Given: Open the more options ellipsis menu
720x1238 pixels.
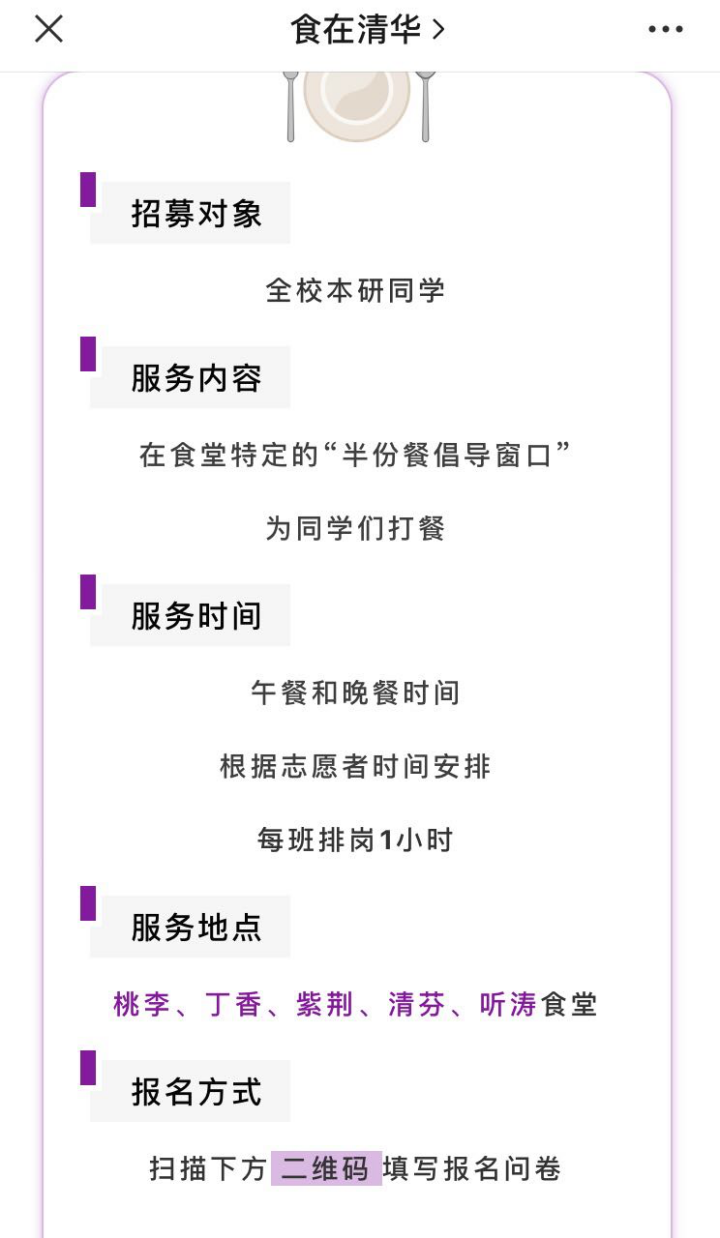Looking at the screenshot, I should click(x=663, y=30).
